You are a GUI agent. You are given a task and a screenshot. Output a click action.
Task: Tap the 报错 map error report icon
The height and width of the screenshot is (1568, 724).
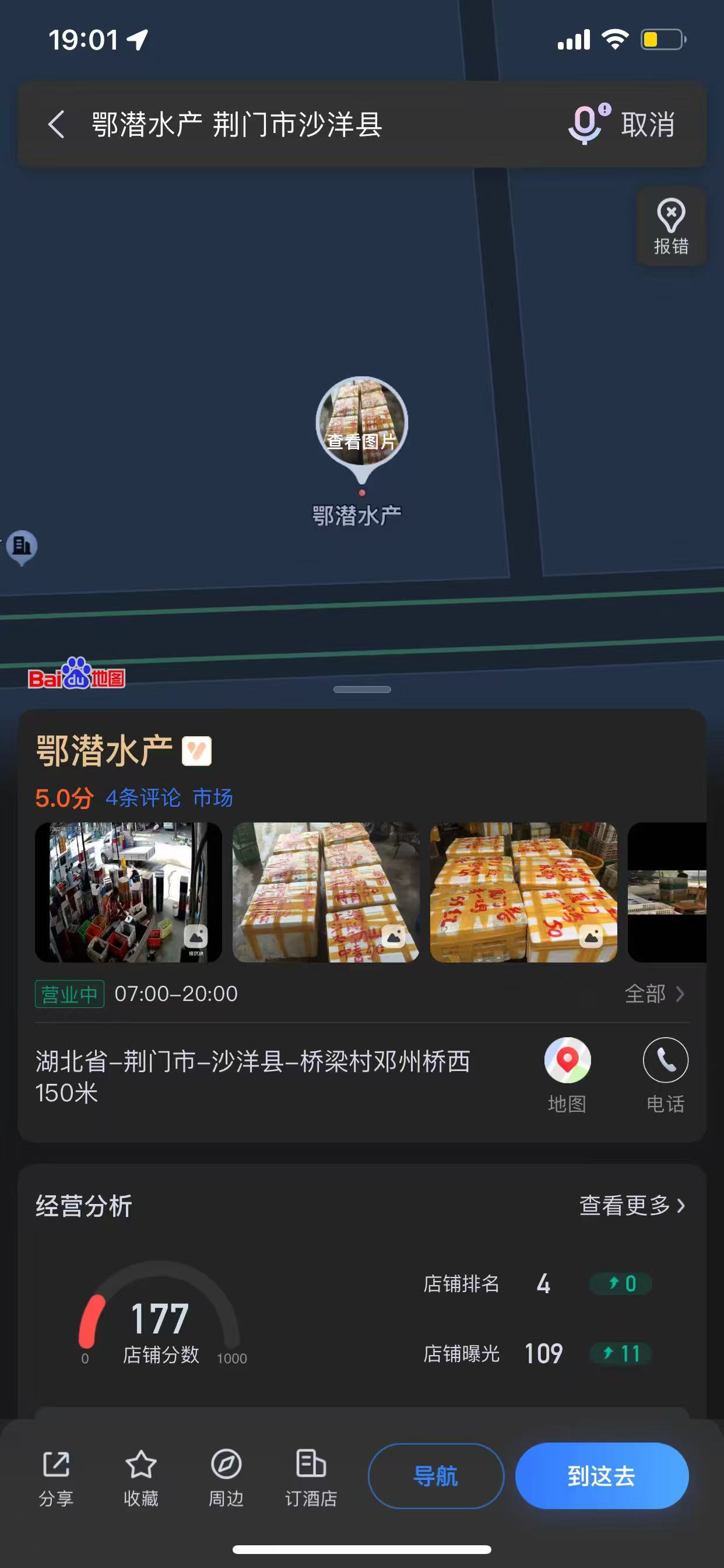[671, 225]
